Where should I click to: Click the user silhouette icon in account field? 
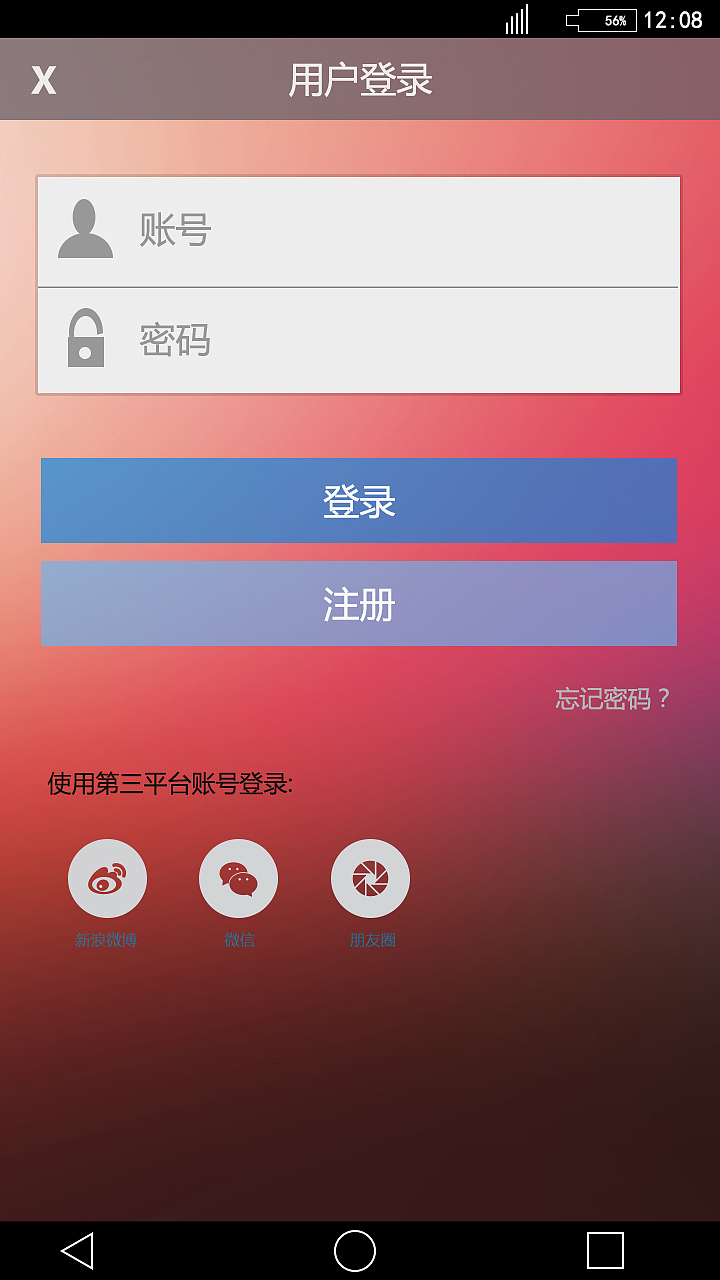click(85, 229)
